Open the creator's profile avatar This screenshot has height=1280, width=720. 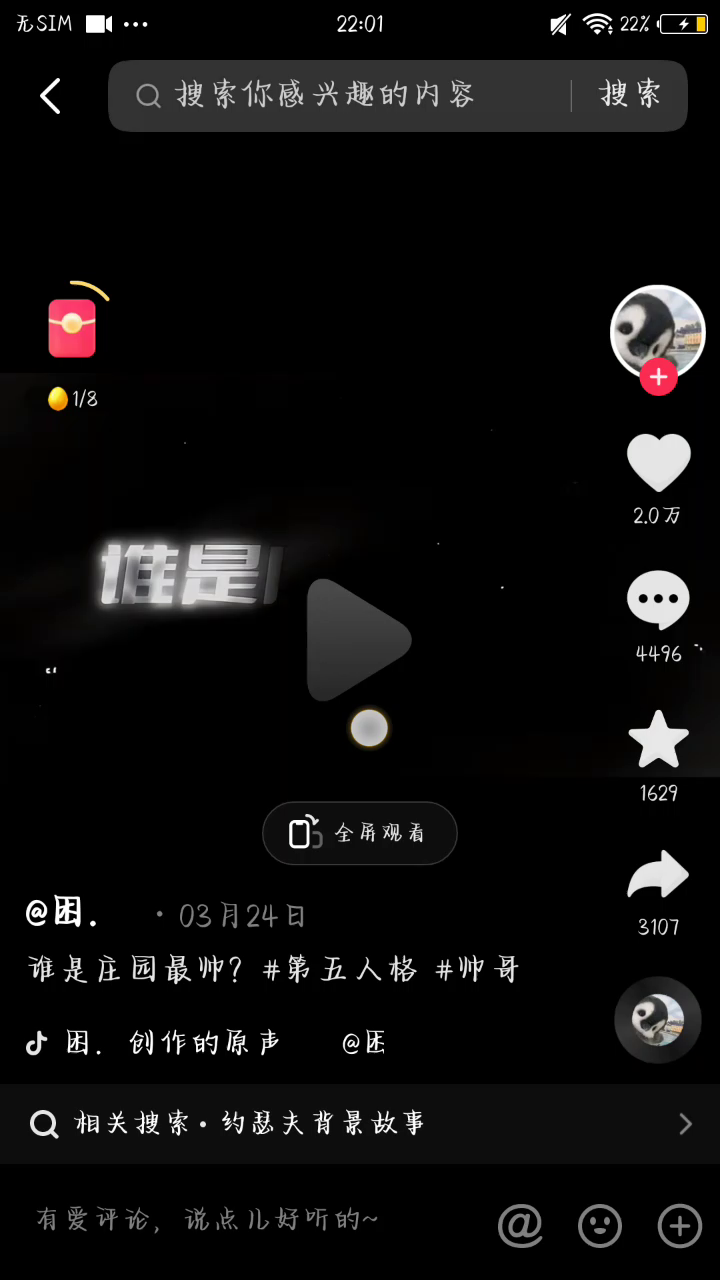point(658,333)
